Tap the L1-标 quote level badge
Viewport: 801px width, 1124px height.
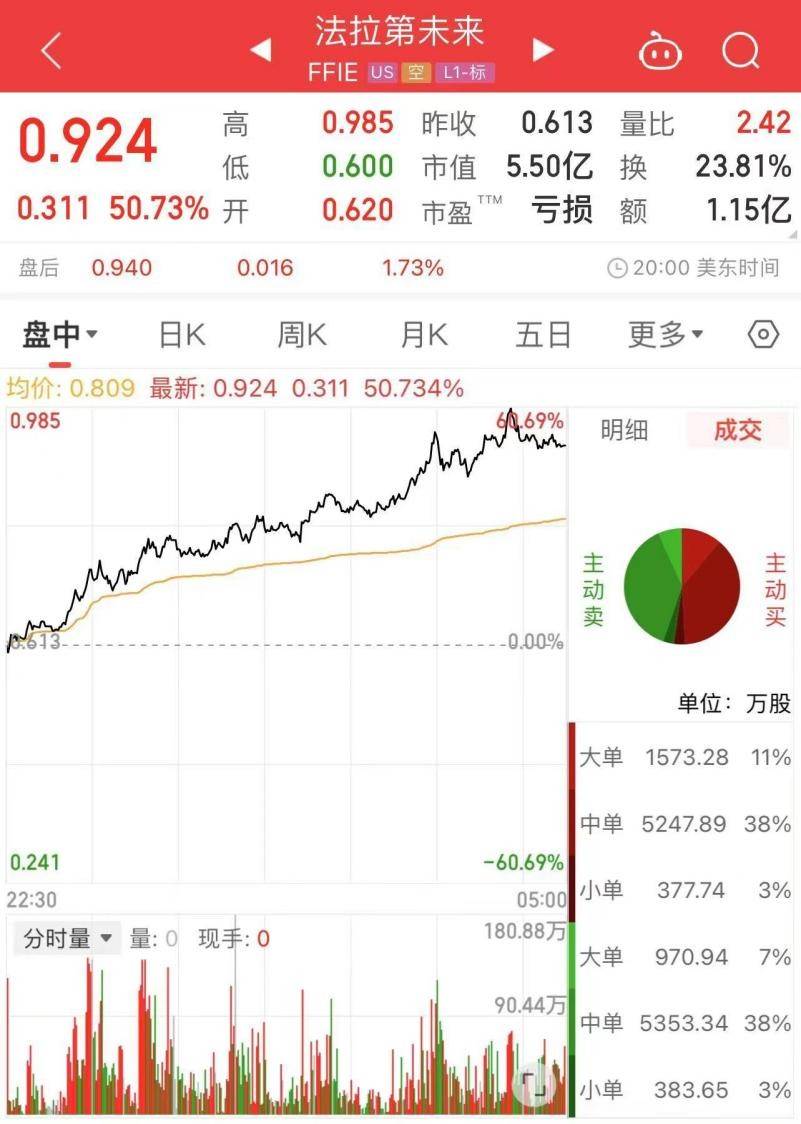point(466,73)
